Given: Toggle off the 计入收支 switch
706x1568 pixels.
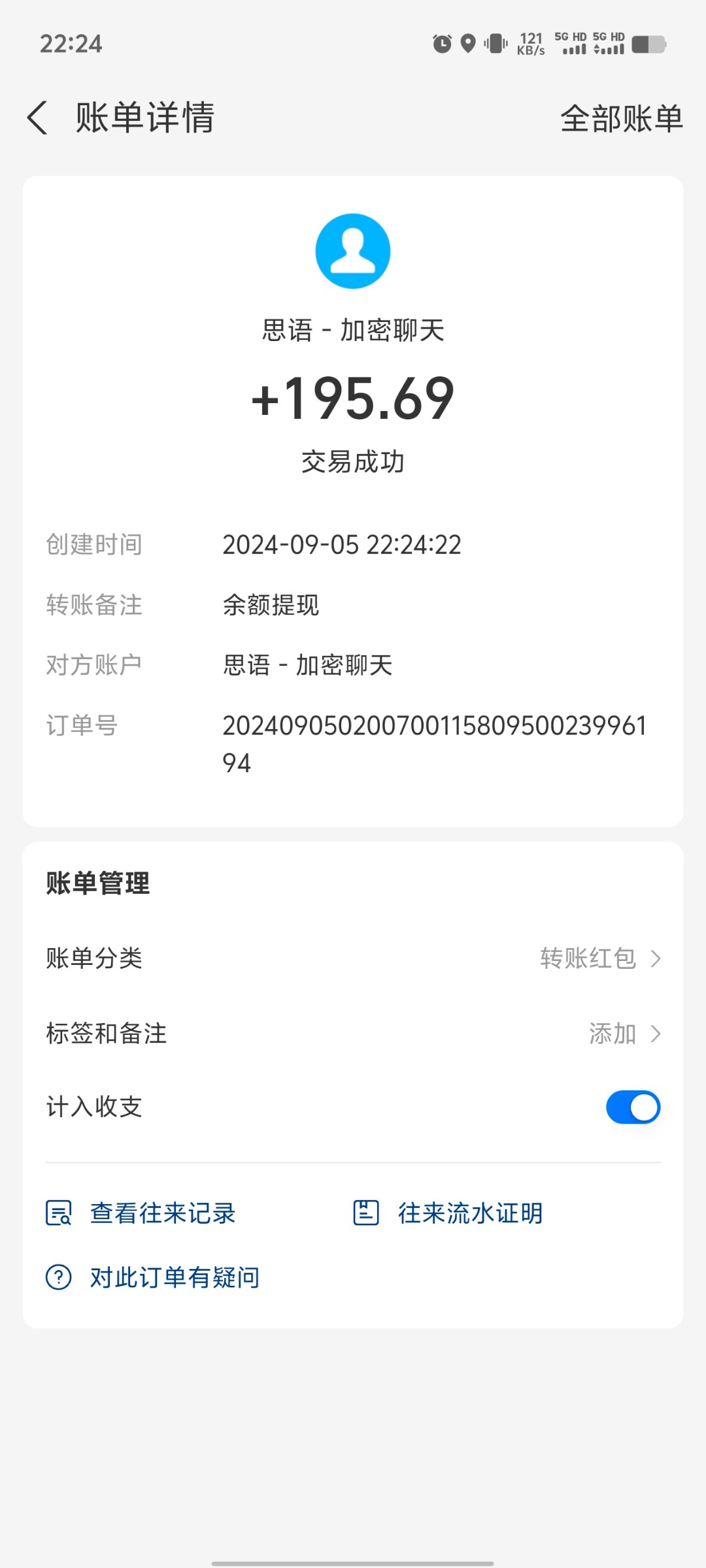Looking at the screenshot, I should click(633, 1107).
